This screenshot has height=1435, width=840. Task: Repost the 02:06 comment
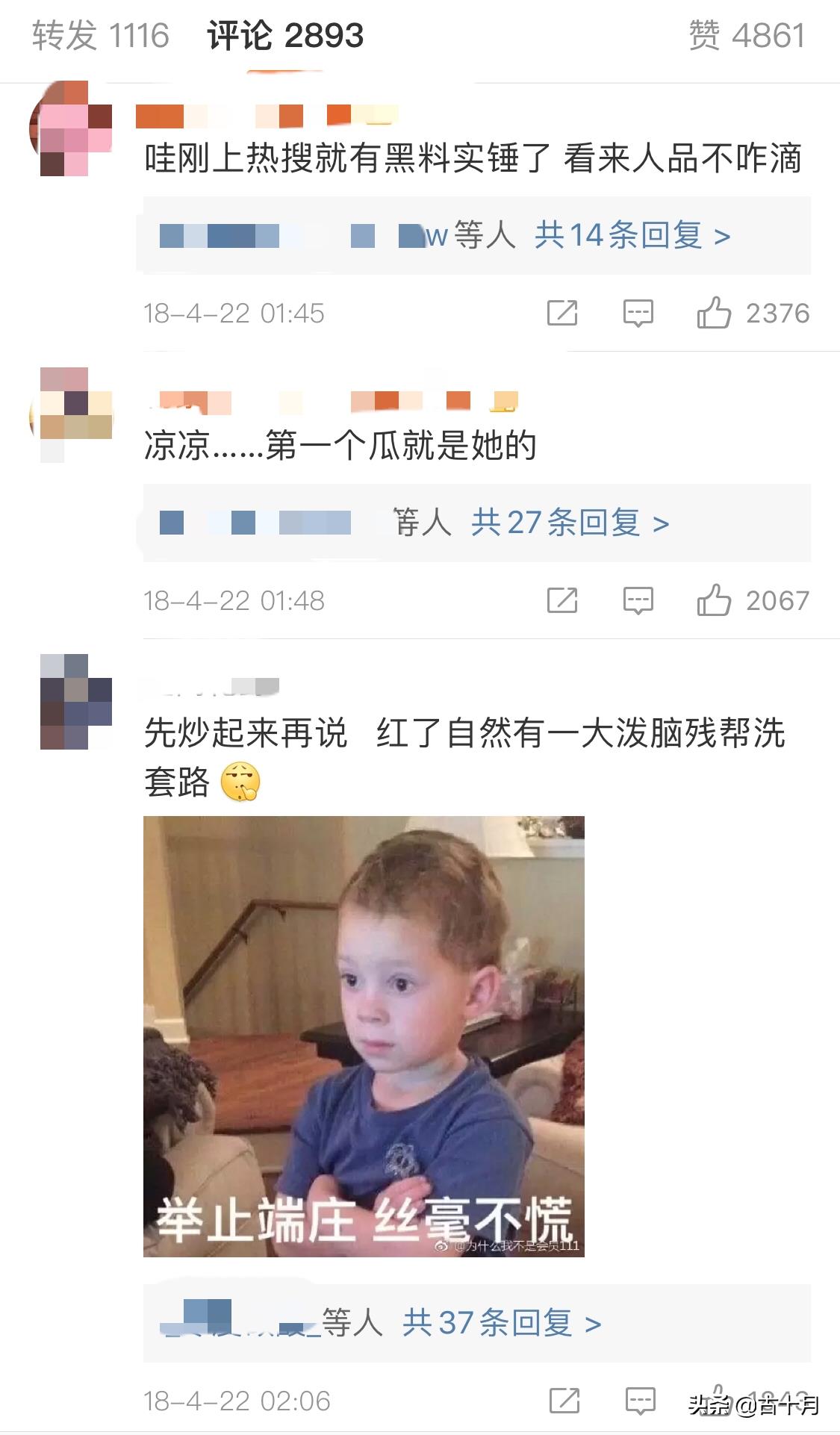click(x=564, y=1401)
